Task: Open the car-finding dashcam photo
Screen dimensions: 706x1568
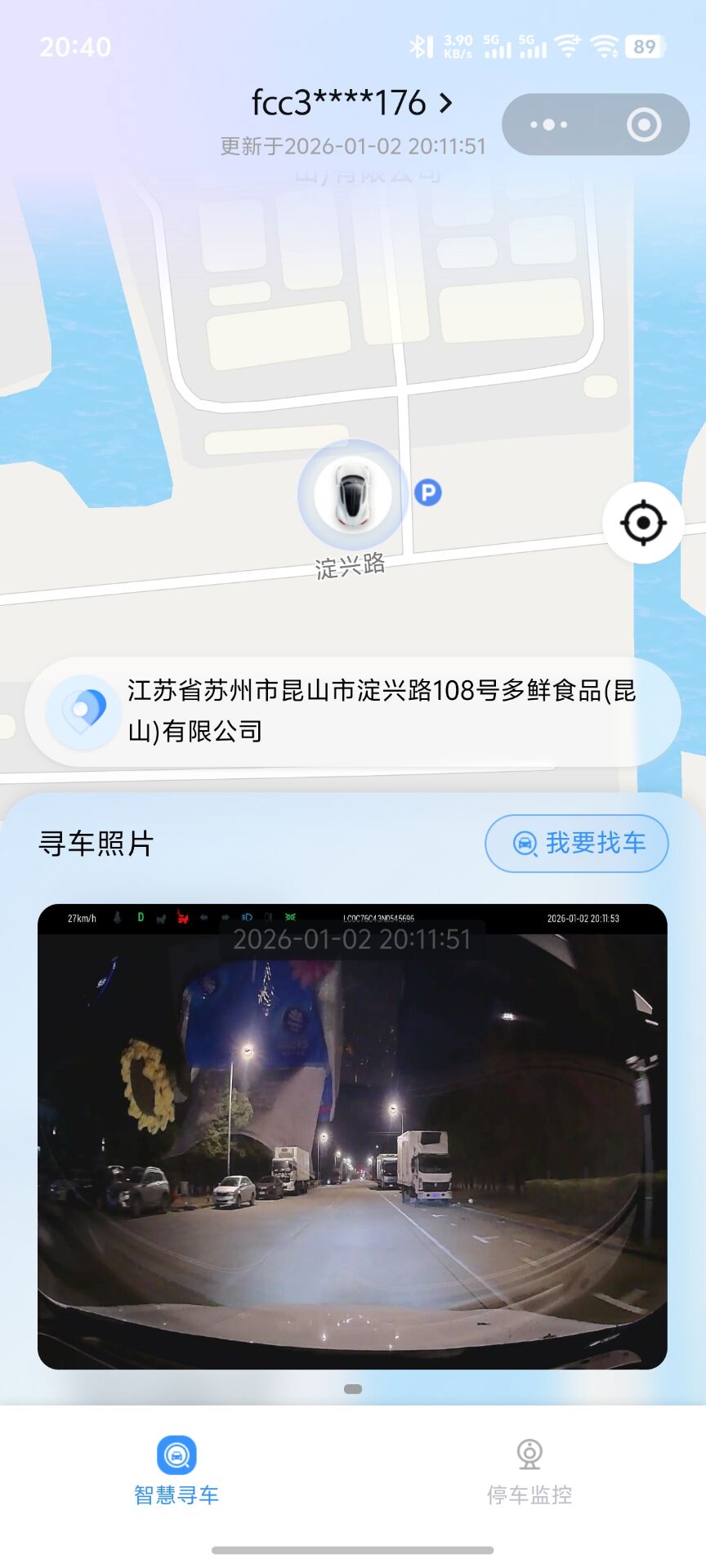Action: click(352, 1135)
